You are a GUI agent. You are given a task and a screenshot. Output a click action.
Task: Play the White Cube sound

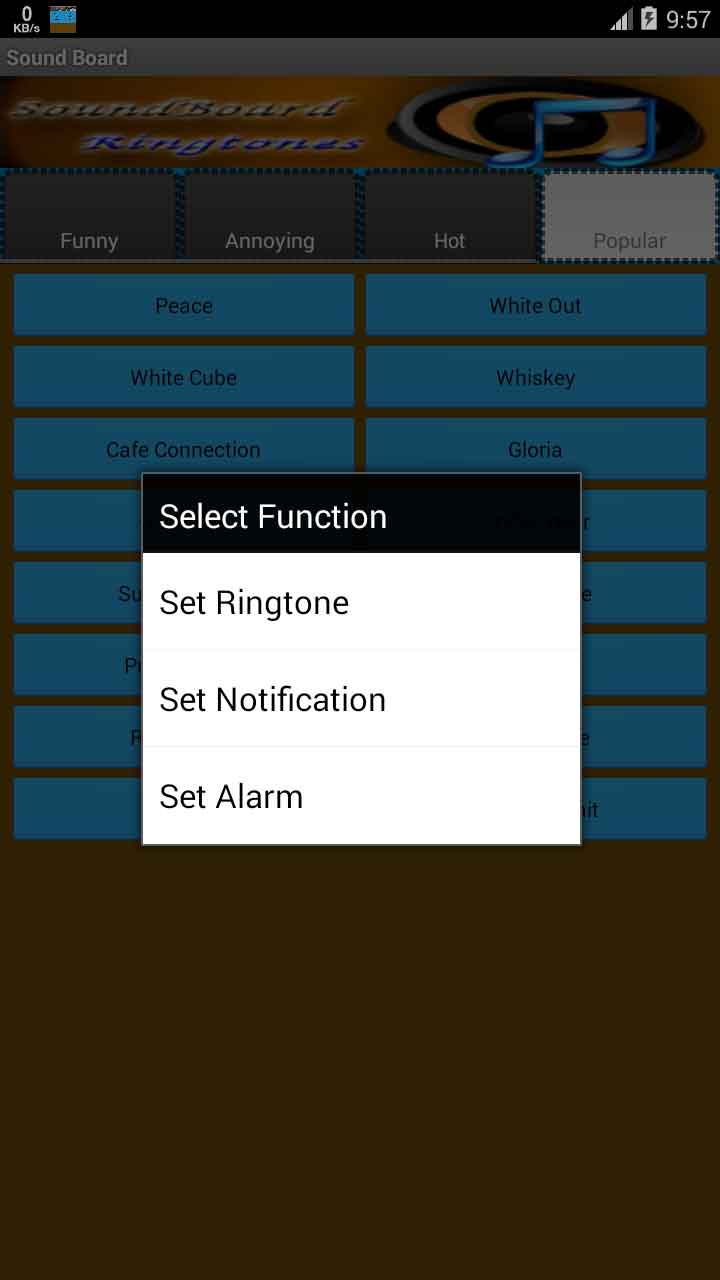pos(183,377)
